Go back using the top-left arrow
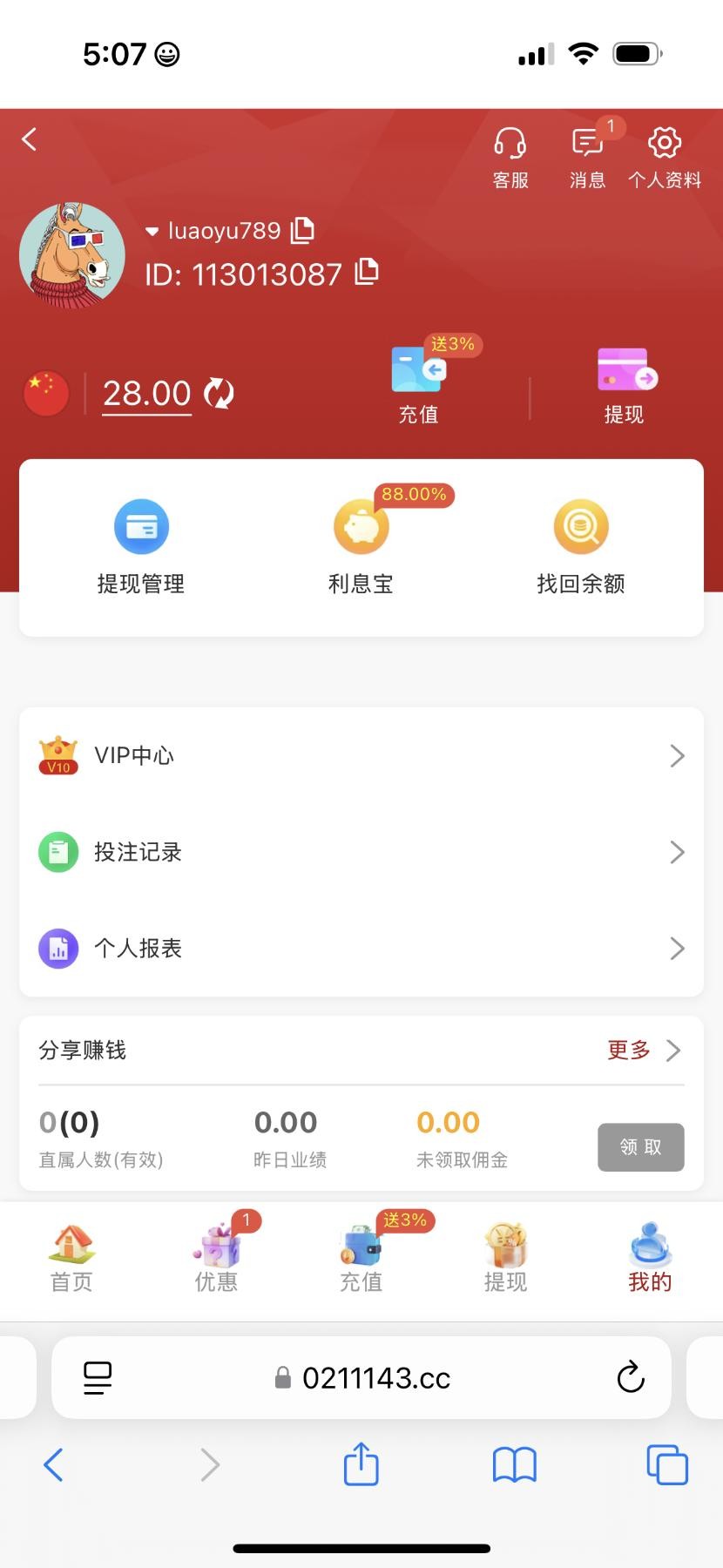 coord(30,139)
